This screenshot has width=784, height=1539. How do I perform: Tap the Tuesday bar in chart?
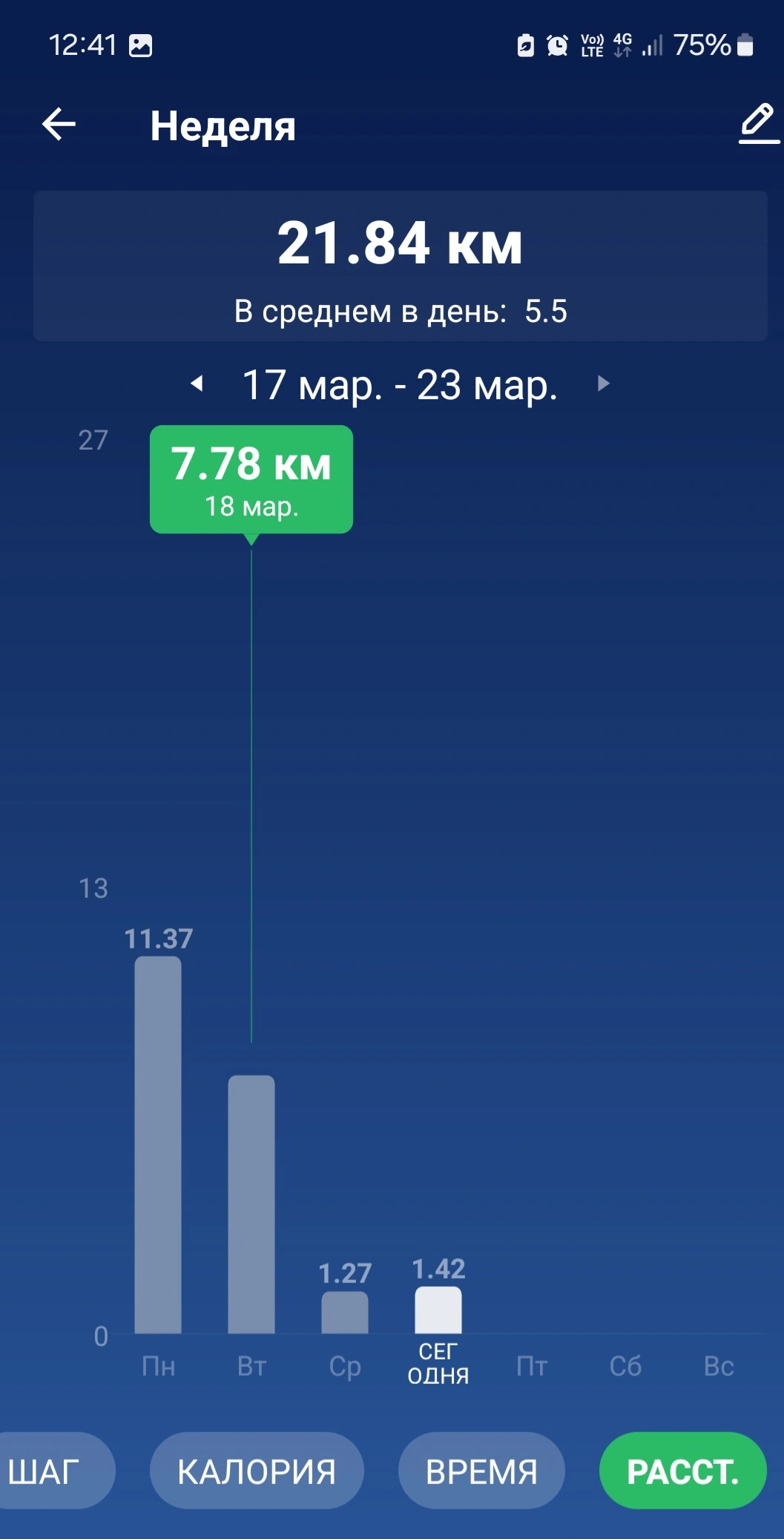[x=251, y=1204]
